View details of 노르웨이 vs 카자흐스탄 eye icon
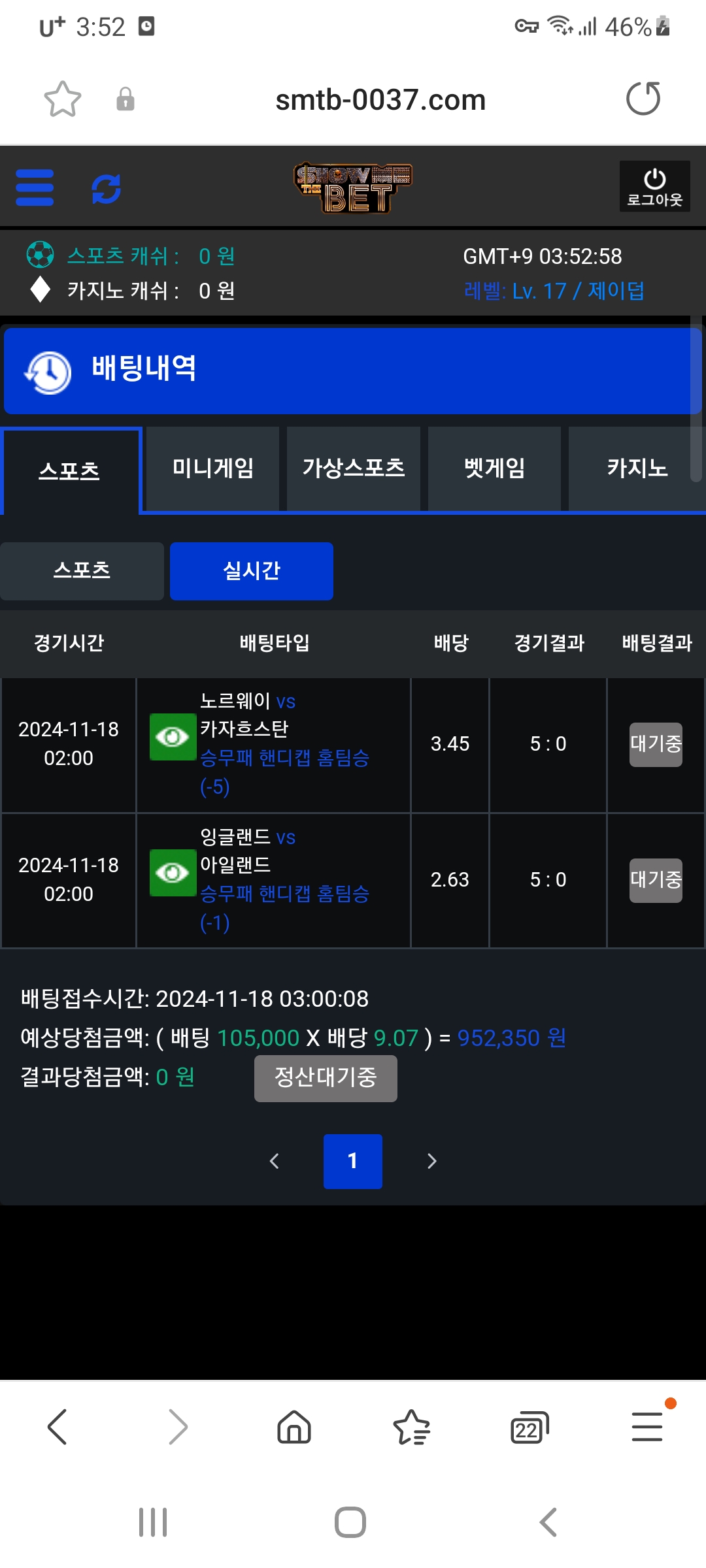Screen dimensions: 706x1568 (x=173, y=737)
